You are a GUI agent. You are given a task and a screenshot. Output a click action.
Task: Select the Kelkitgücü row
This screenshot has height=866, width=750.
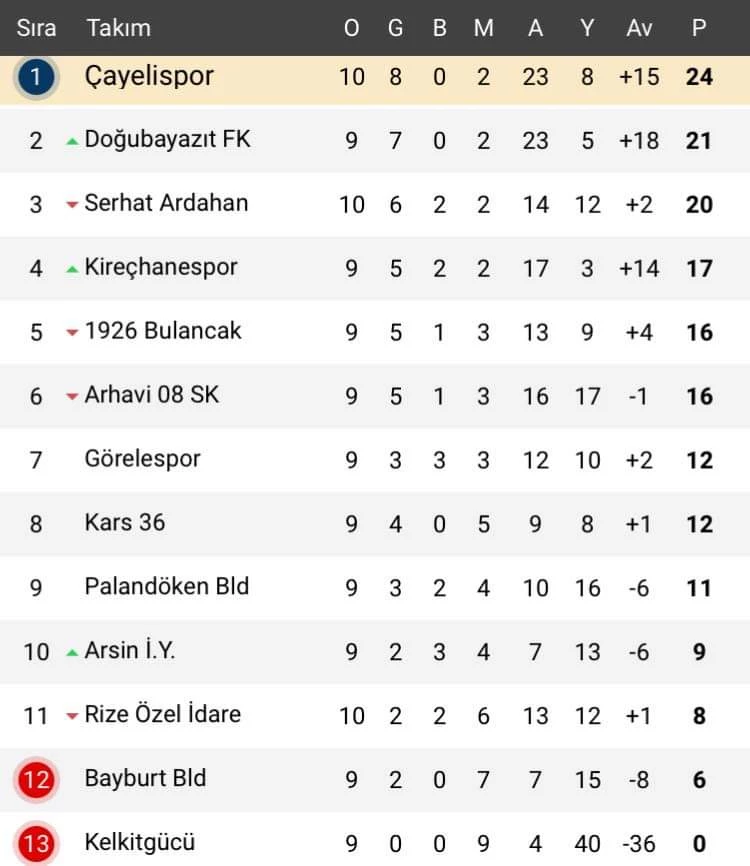click(139, 842)
